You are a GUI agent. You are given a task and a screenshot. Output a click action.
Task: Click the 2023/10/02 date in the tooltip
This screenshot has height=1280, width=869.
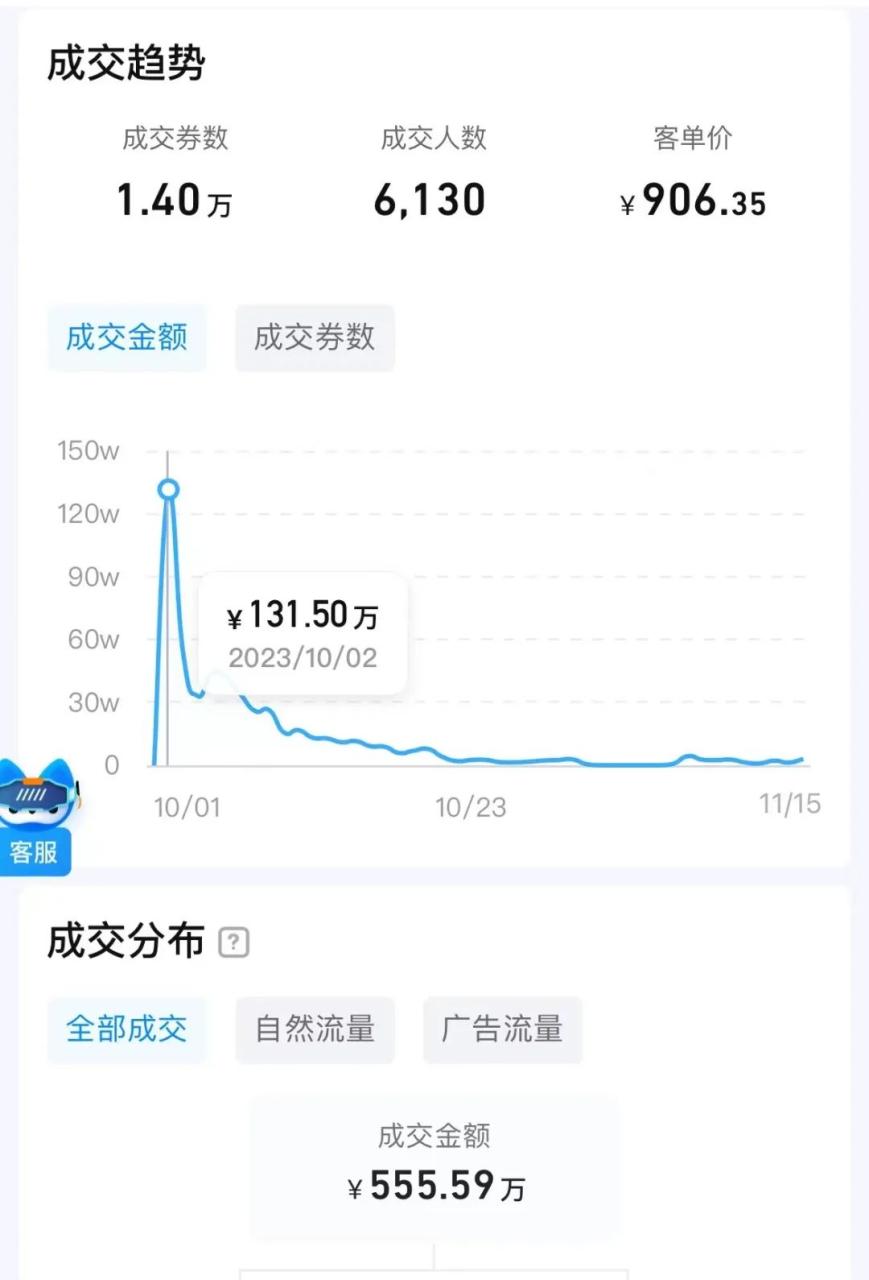[x=301, y=657]
